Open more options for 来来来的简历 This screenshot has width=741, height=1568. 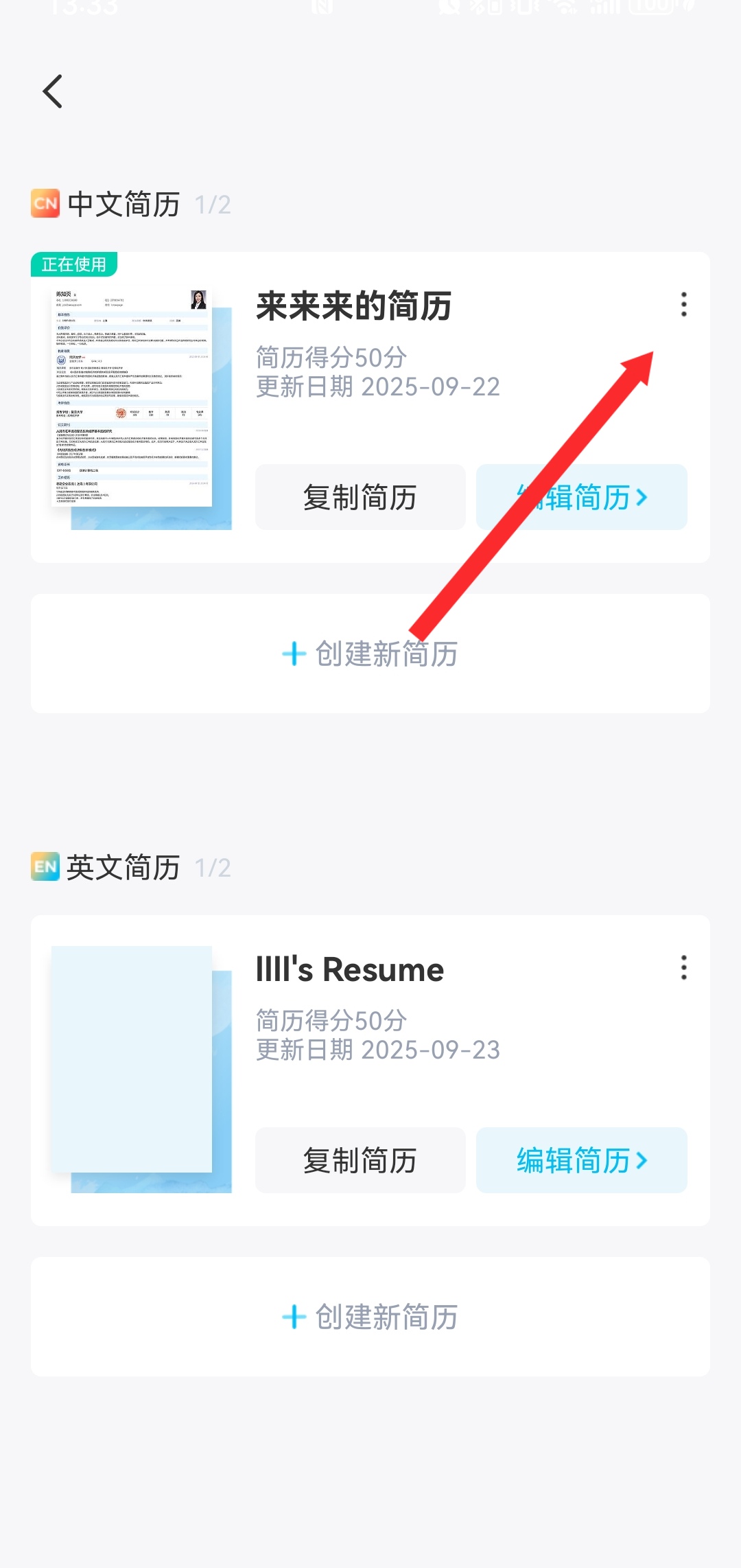pyautogui.click(x=683, y=304)
